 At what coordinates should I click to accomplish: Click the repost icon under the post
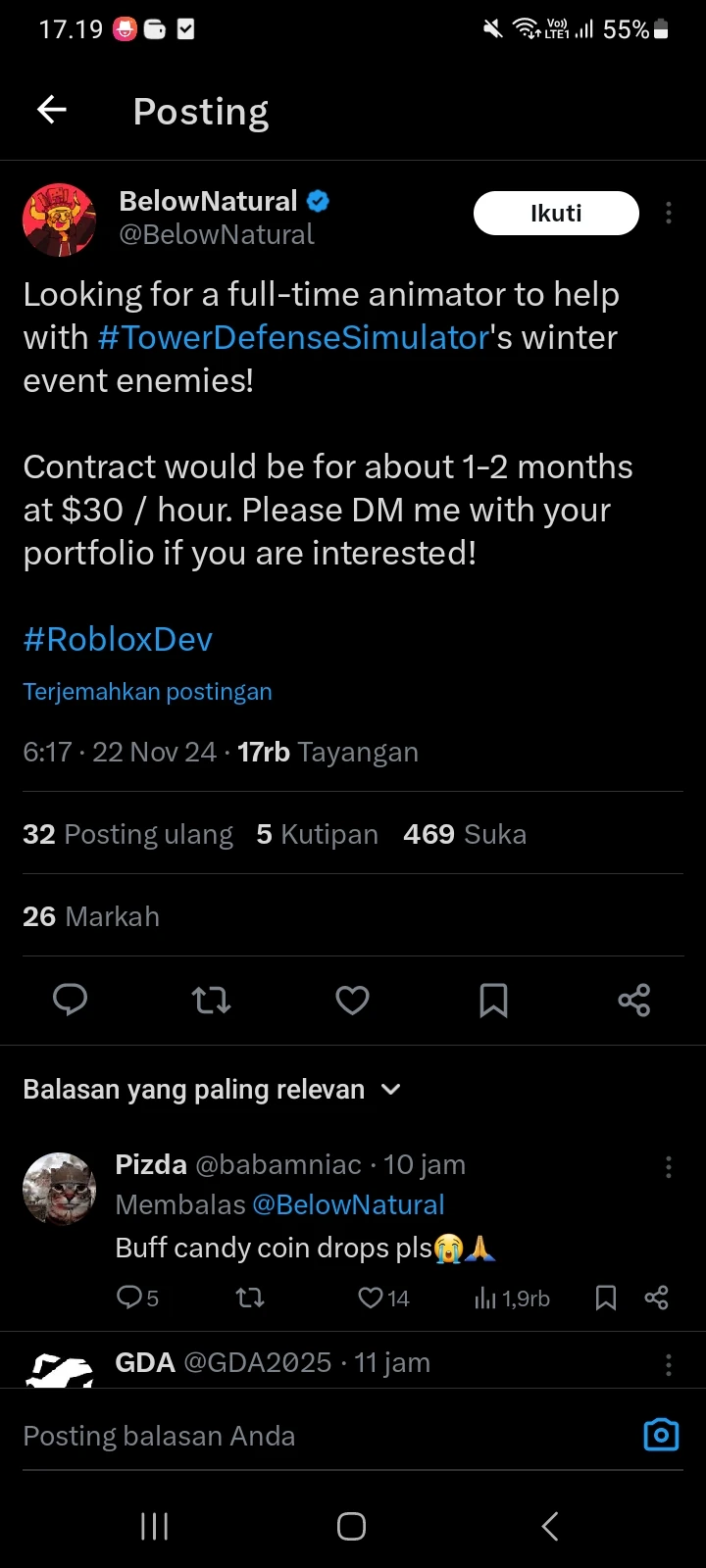click(211, 1000)
